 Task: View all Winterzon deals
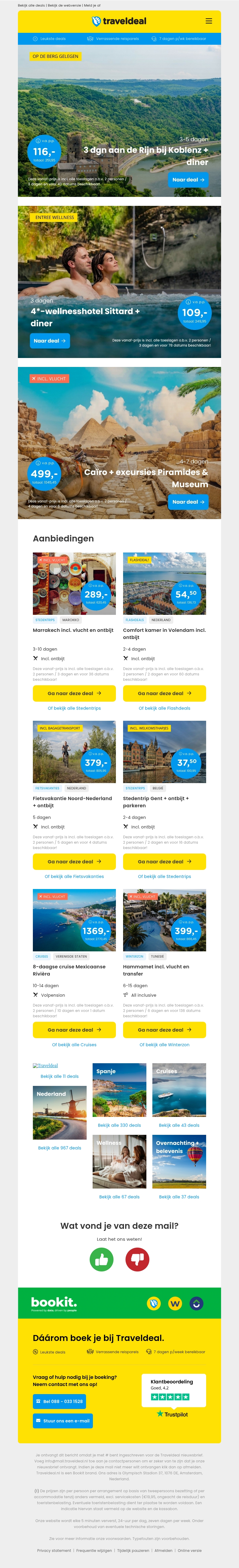point(164,1044)
